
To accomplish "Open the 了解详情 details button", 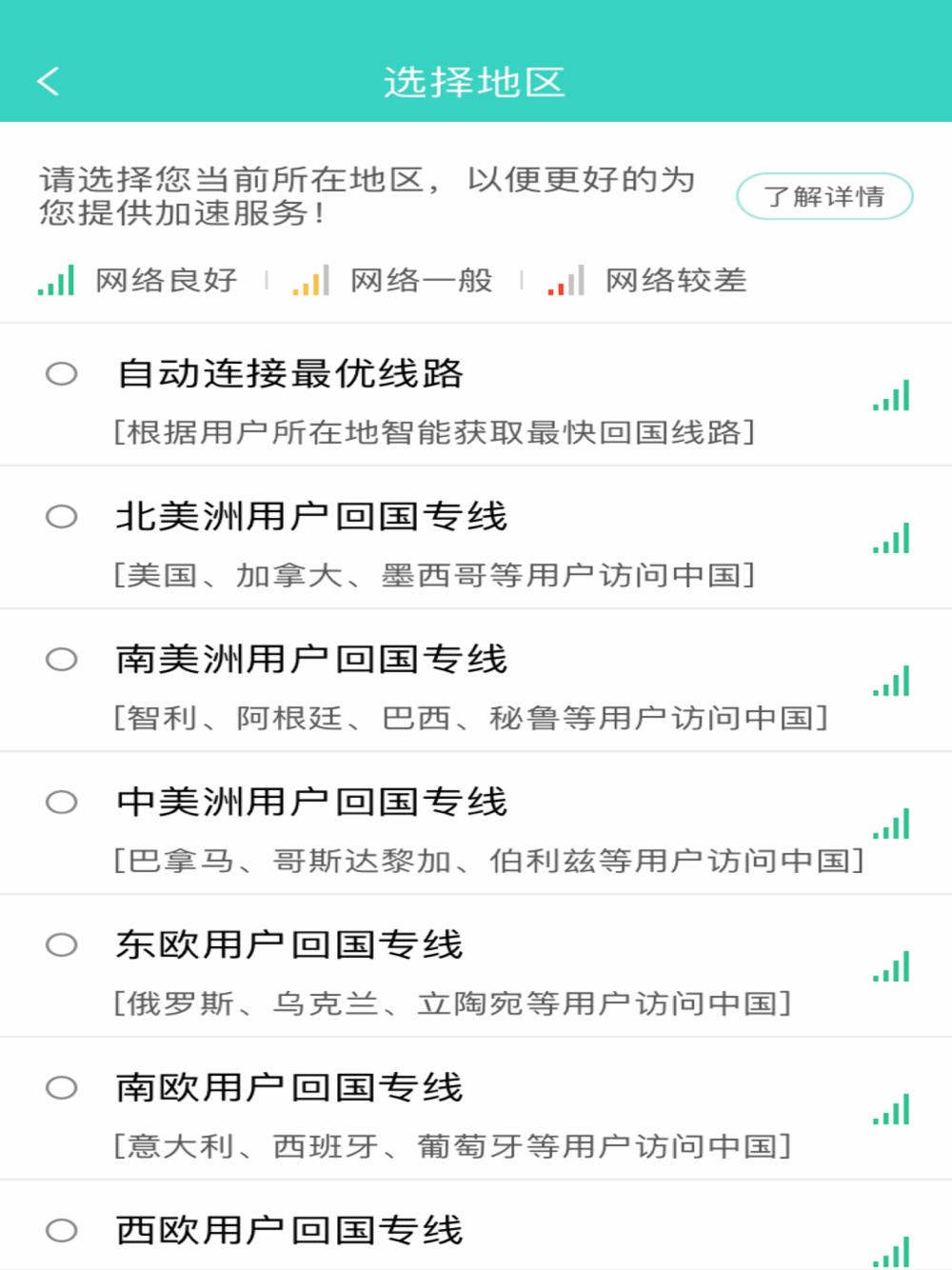I will (x=824, y=197).
